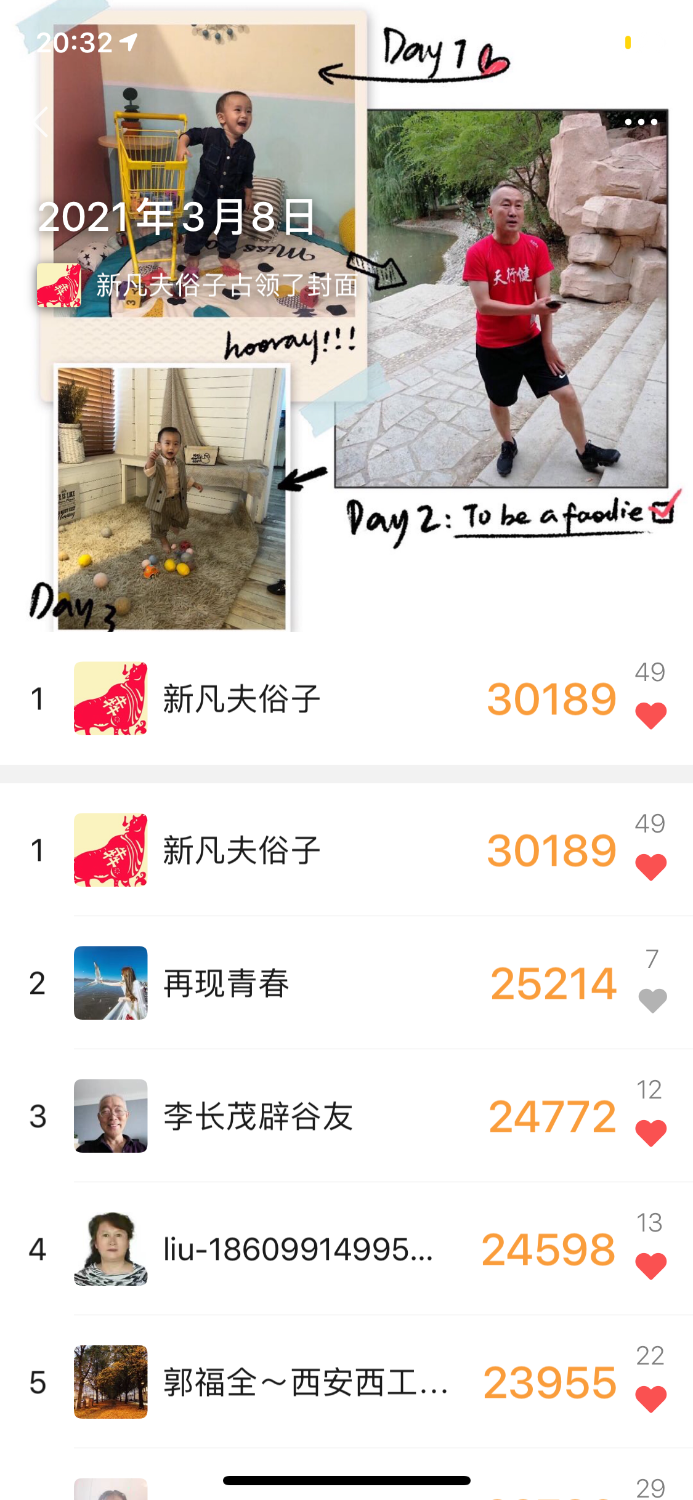Screen dimensions: 693x1500
Task: Like 再现青春's step count with the heart
Action: 652,1000
